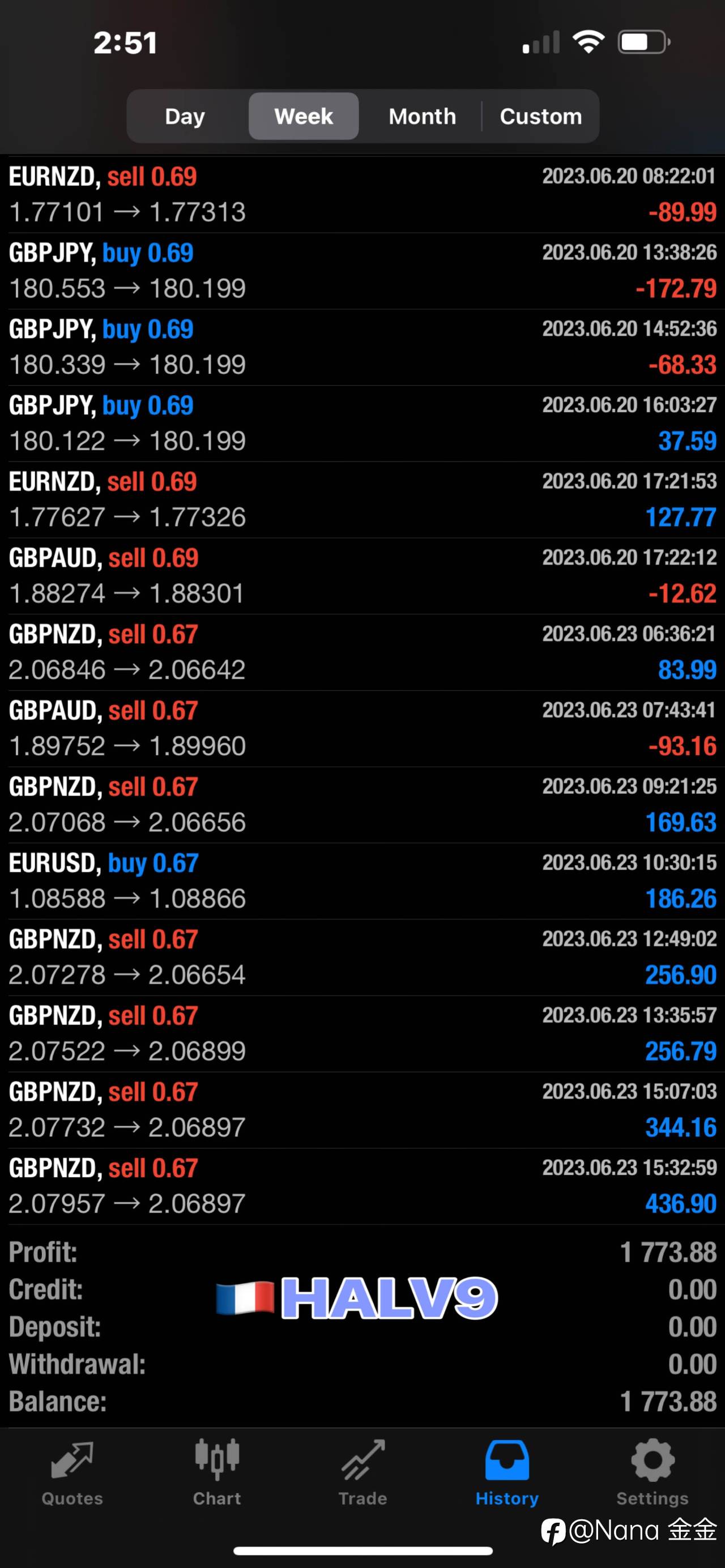Expand the GBPAUD sell trade with -93.16

[362, 729]
